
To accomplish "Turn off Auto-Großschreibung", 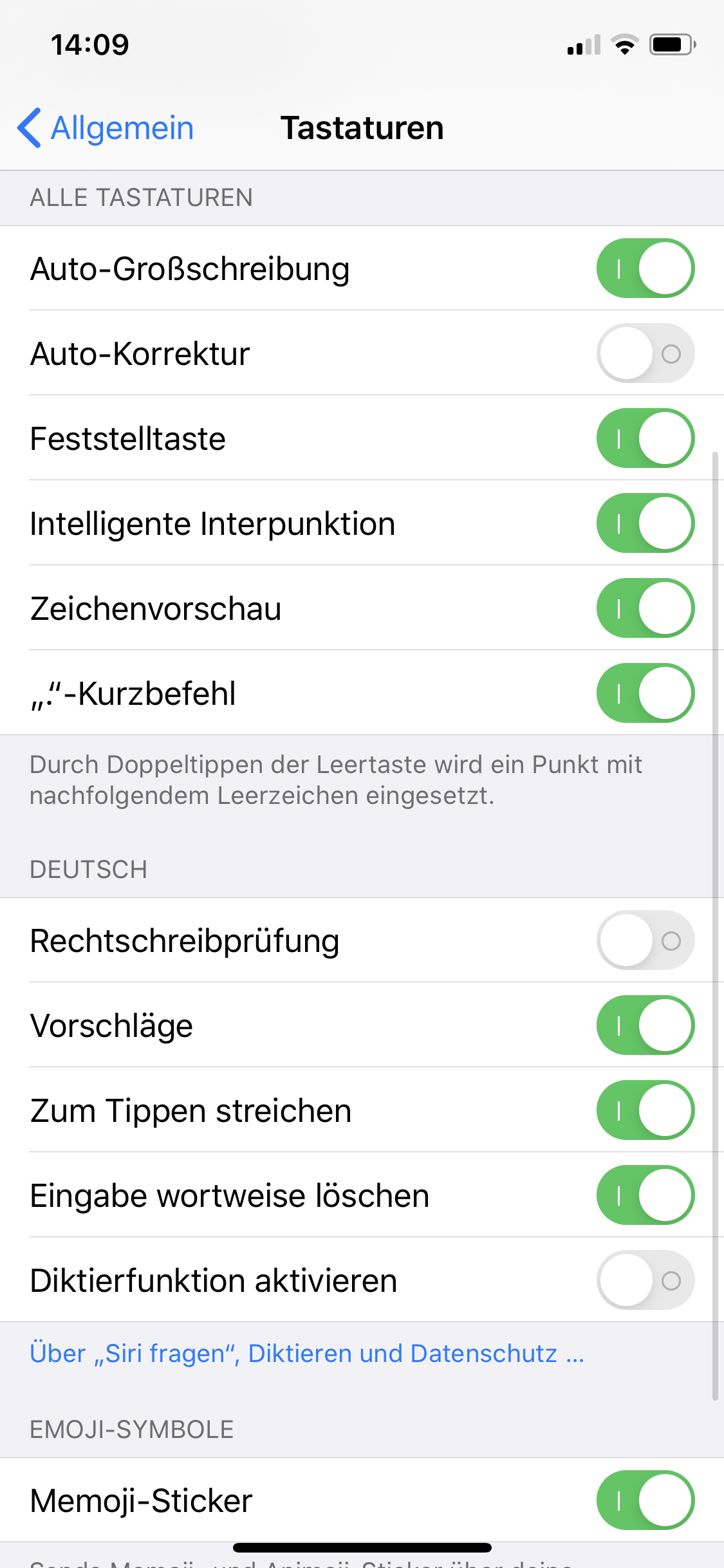I will point(645,268).
